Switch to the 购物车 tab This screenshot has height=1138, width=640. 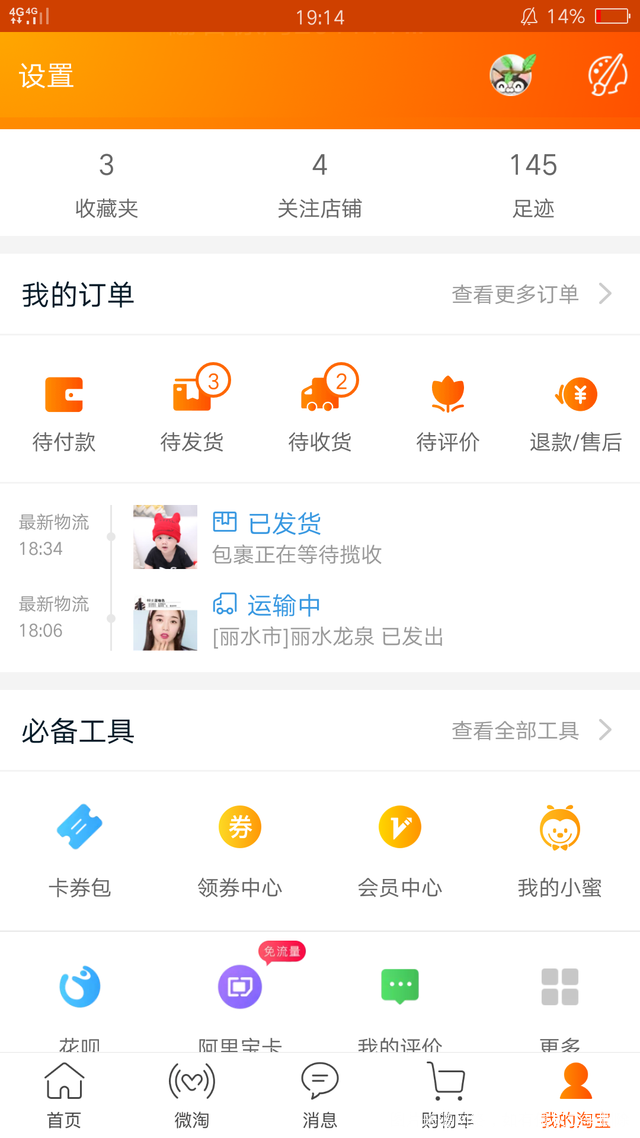447,1094
